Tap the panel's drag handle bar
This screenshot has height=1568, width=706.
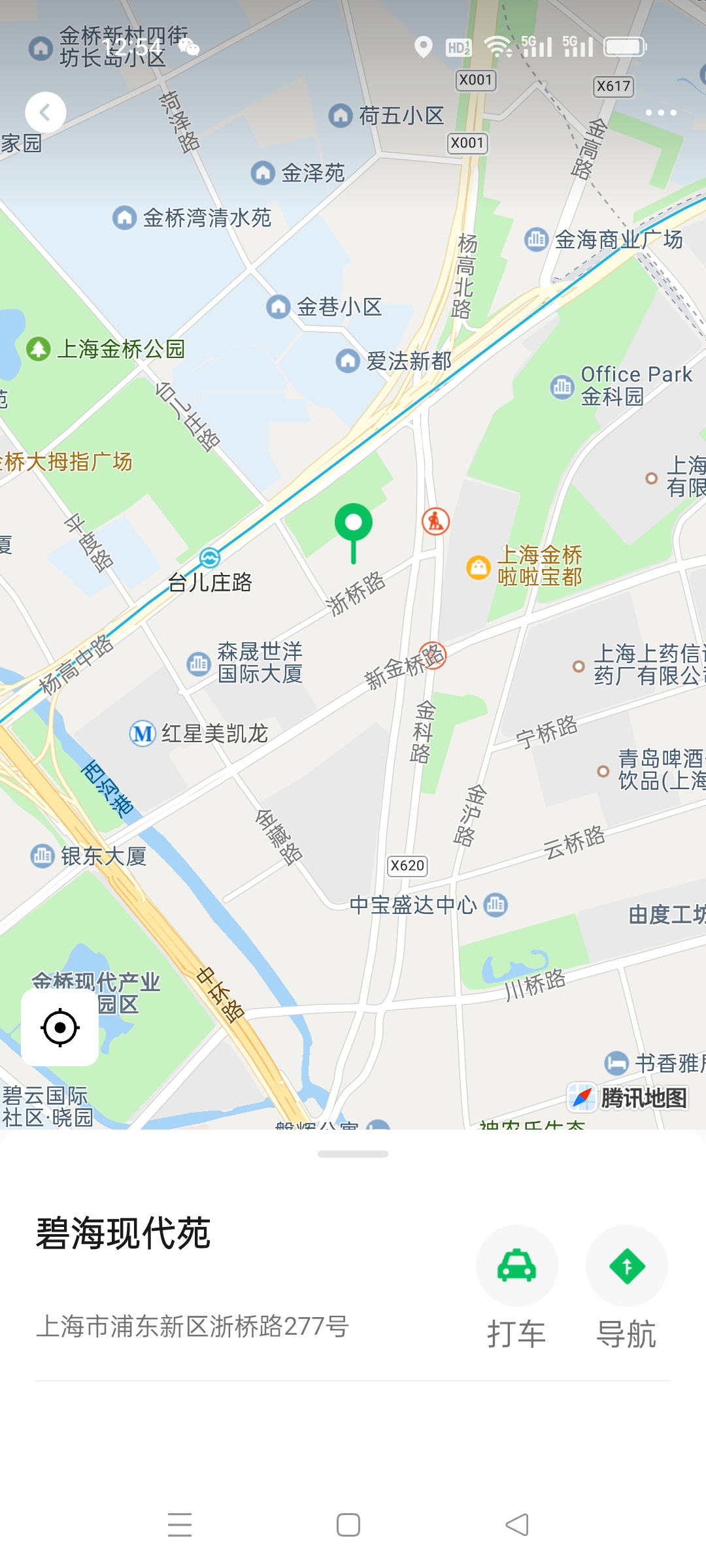pos(353,1154)
